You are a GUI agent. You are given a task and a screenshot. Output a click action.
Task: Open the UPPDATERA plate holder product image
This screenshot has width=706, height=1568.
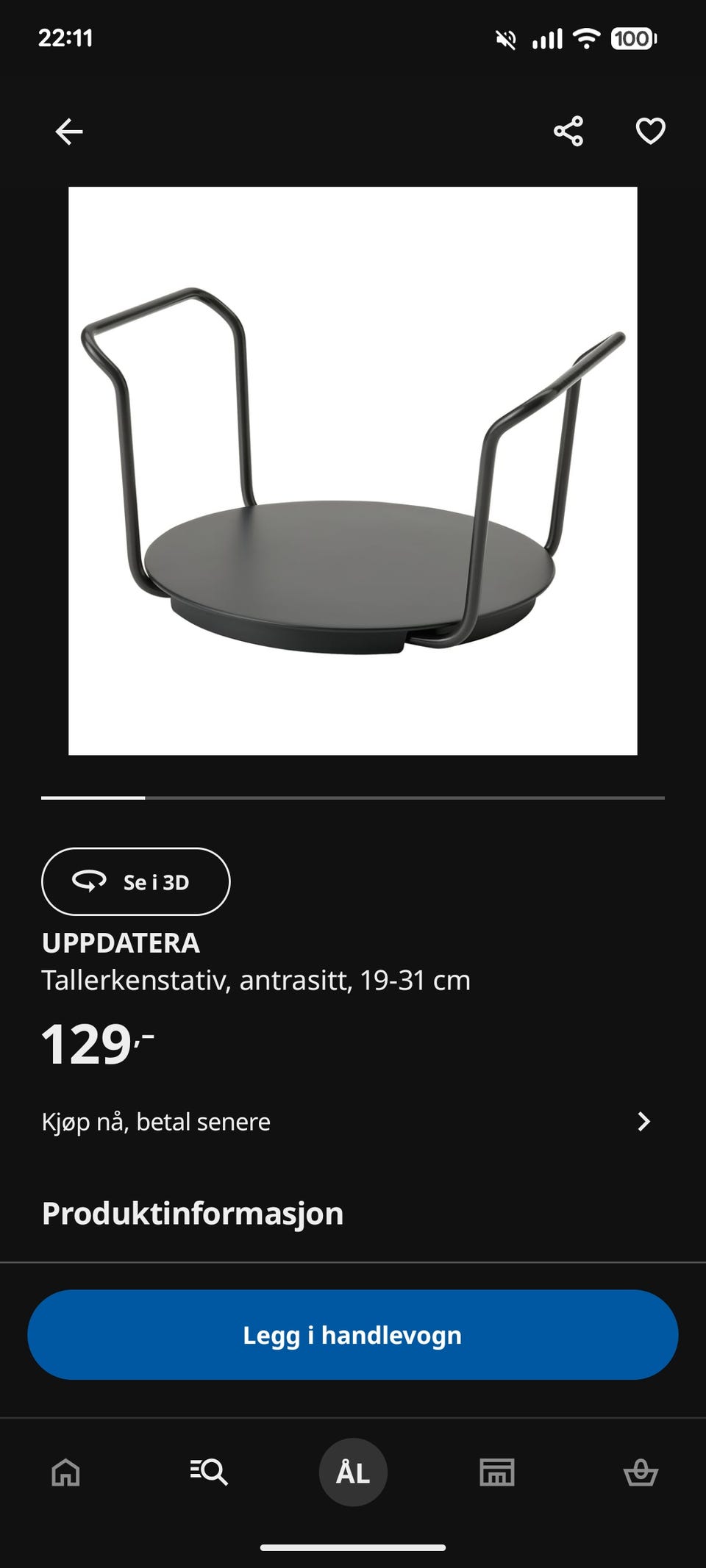coord(353,470)
